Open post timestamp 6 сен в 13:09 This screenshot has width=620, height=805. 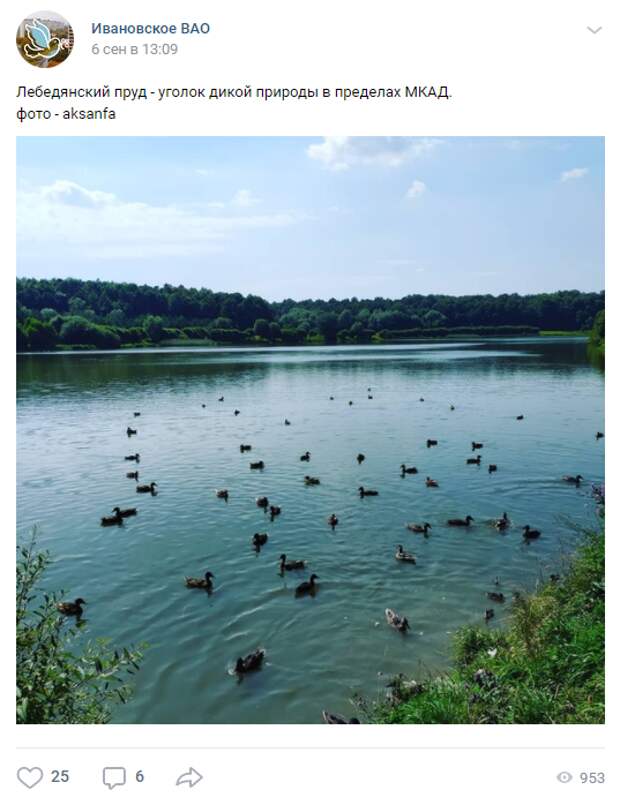coord(134,49)
